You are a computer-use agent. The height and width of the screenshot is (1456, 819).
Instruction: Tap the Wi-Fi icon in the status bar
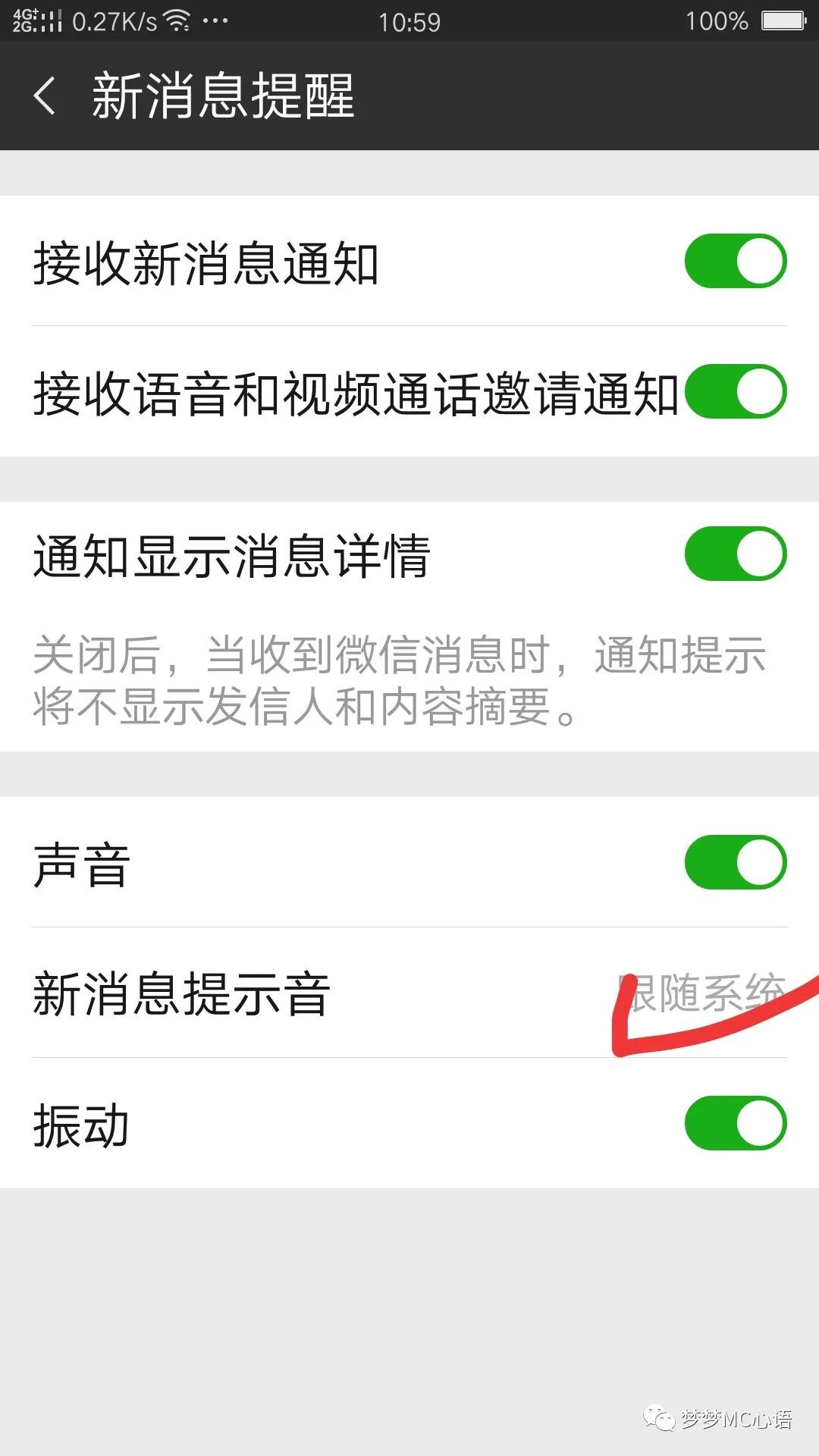click(174, 20)
